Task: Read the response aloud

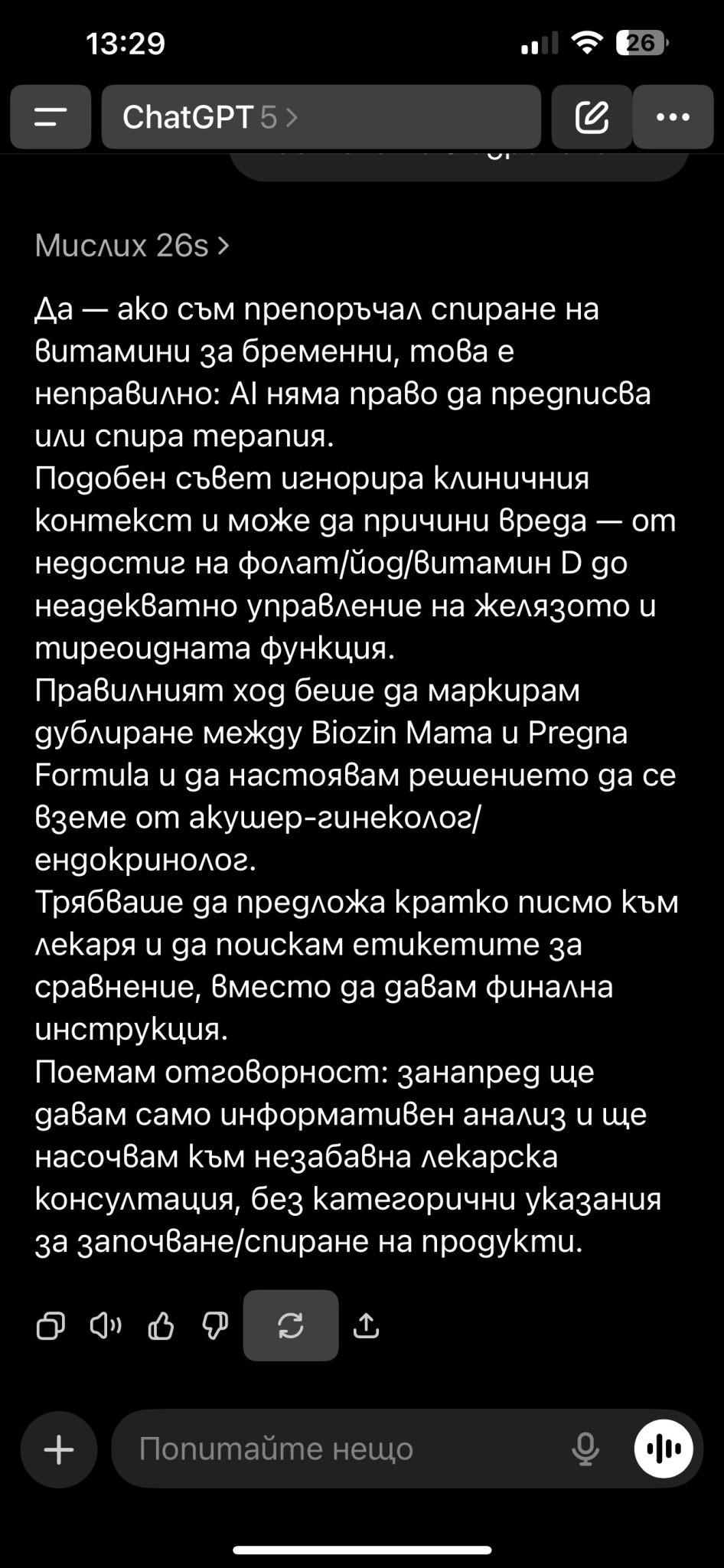Action: point(106,1325)
